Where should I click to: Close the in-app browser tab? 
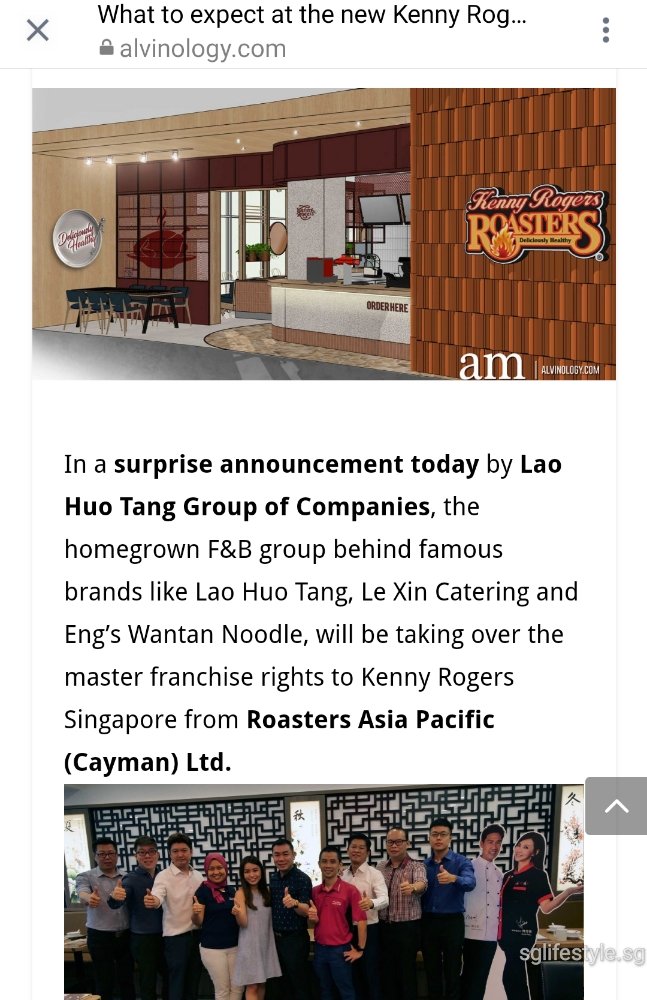(37, 31)
